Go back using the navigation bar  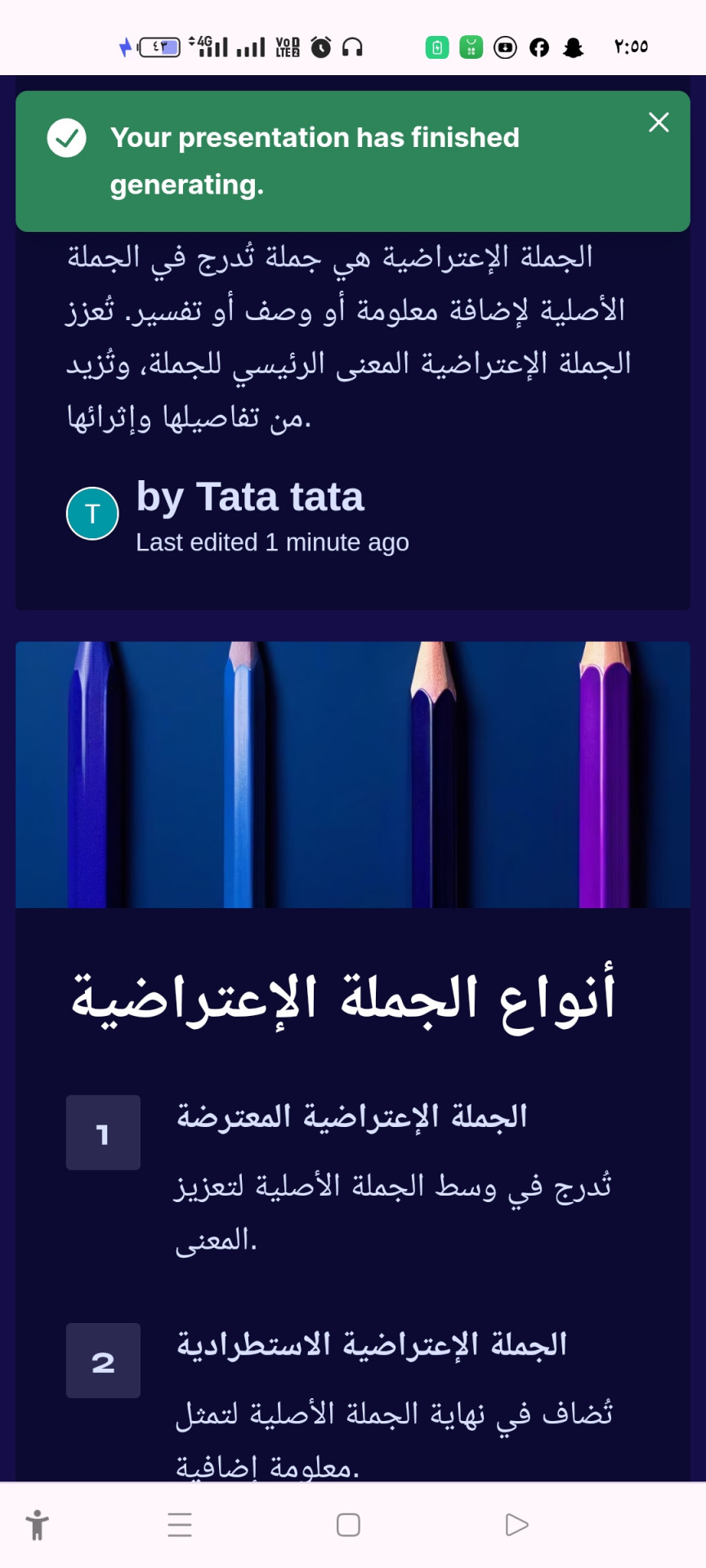(516, 1525)
